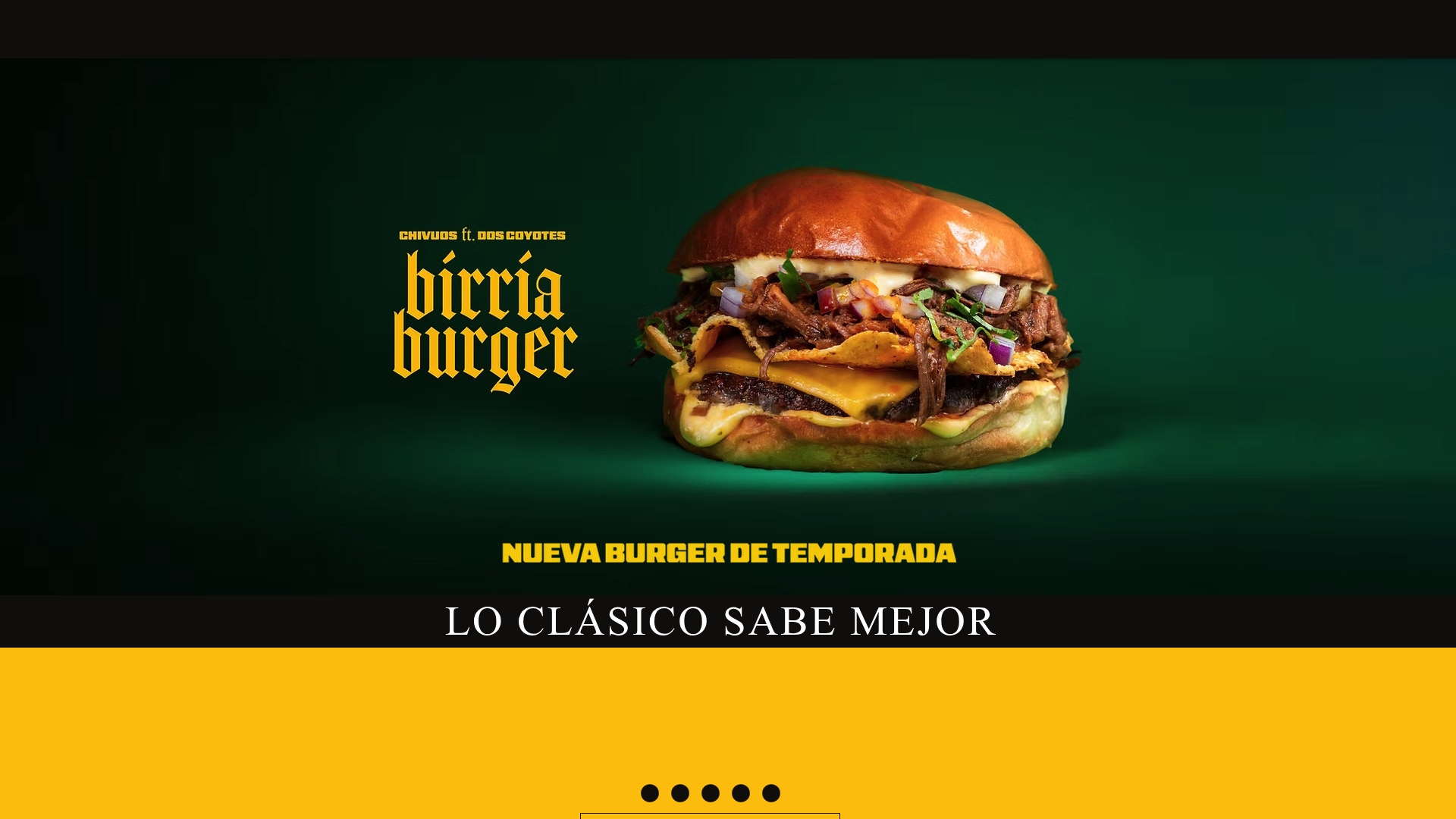The image size is (1456, 819).
Task: Select the first slide indicator dot
Action: 650,793
